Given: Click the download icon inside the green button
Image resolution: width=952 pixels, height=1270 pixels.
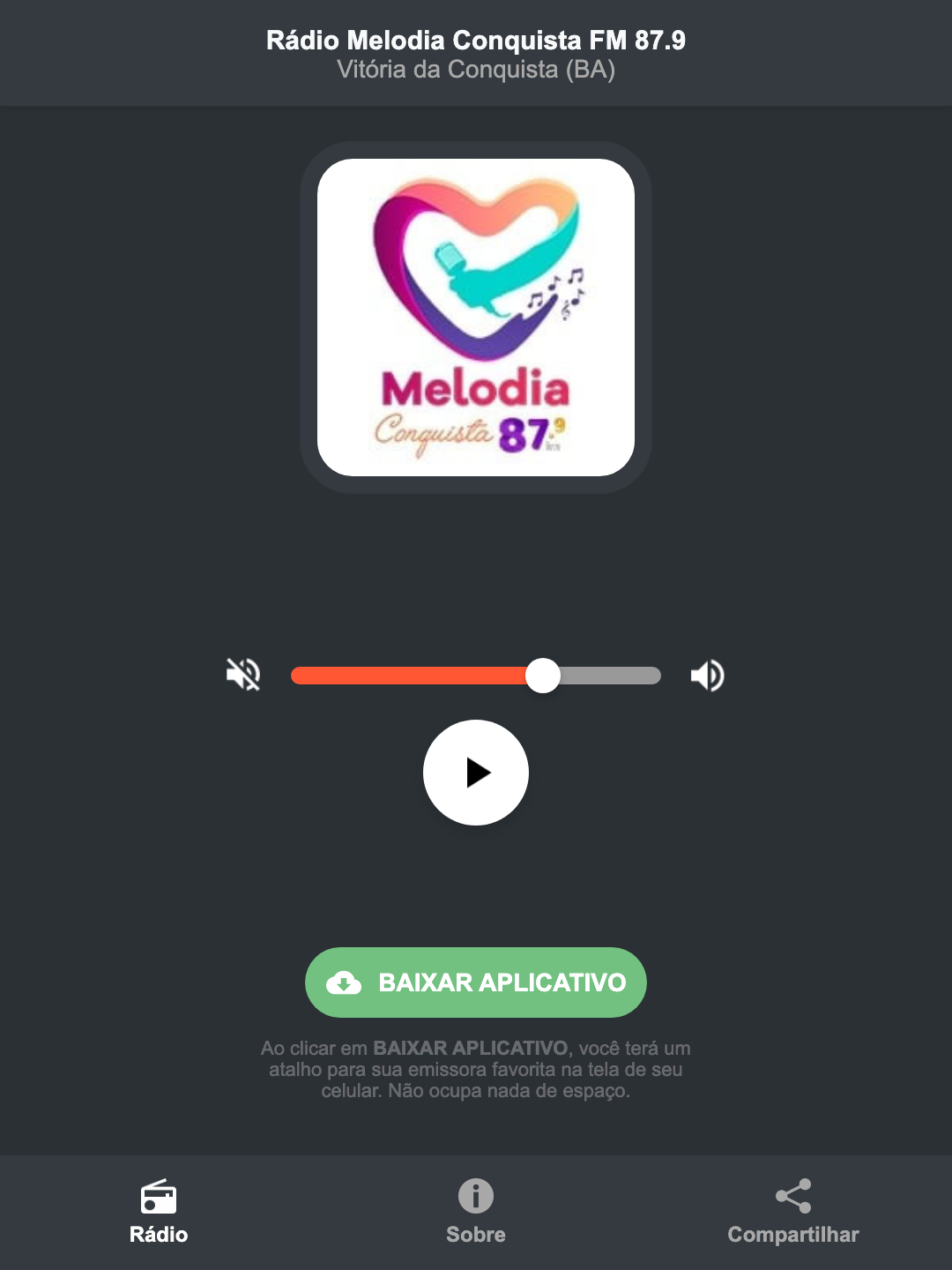Looking at the screenshot, I should pos(346,982).
